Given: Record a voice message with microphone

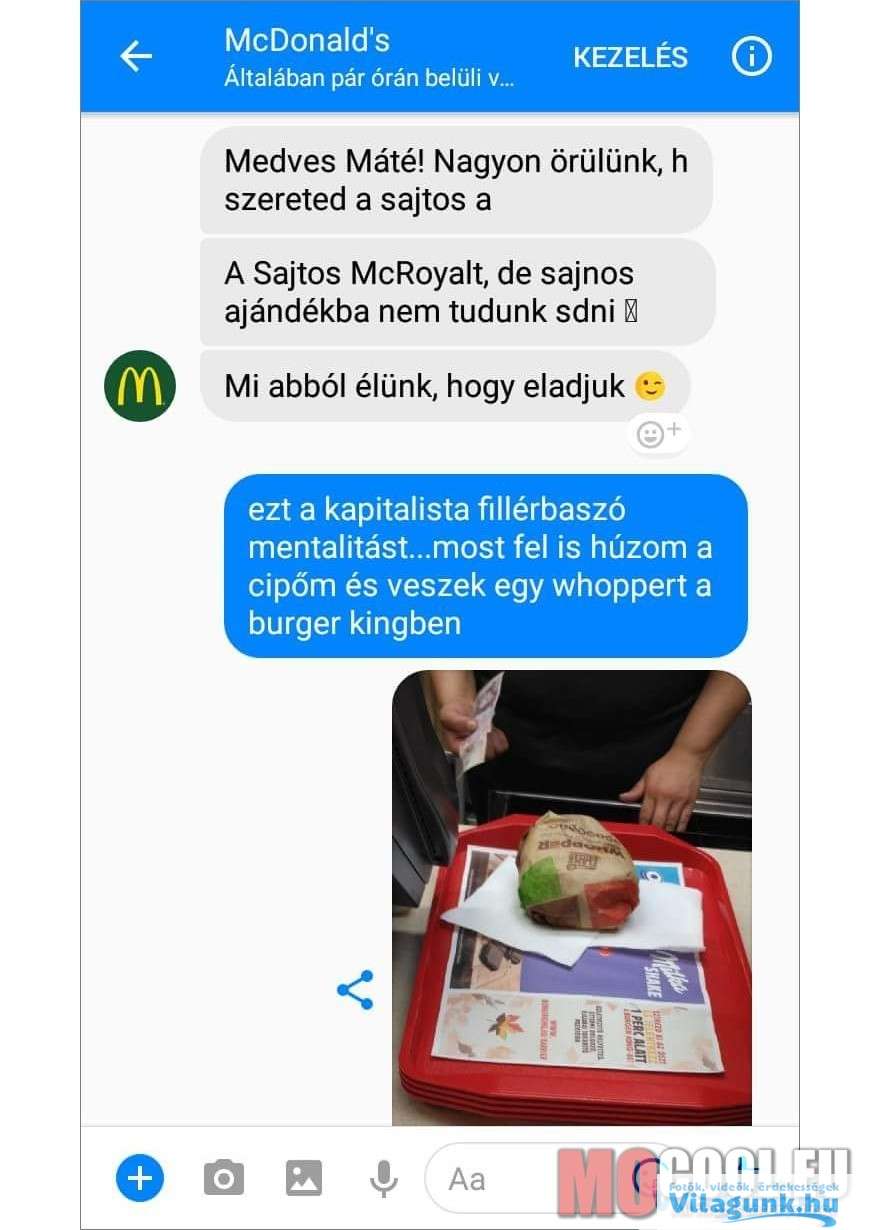Looking at the screenshot, I should (383, 1178).
